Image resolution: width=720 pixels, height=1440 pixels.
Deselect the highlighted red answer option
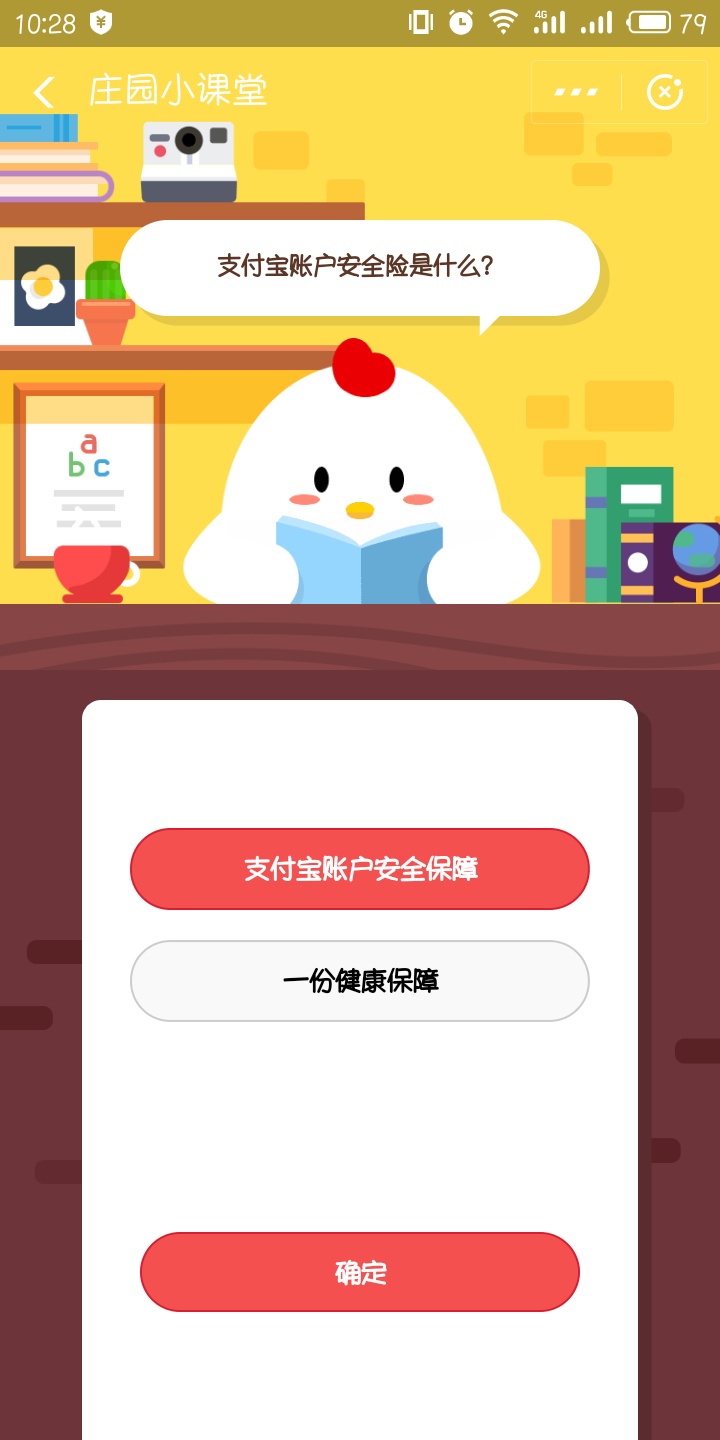[x=360, y=869]
